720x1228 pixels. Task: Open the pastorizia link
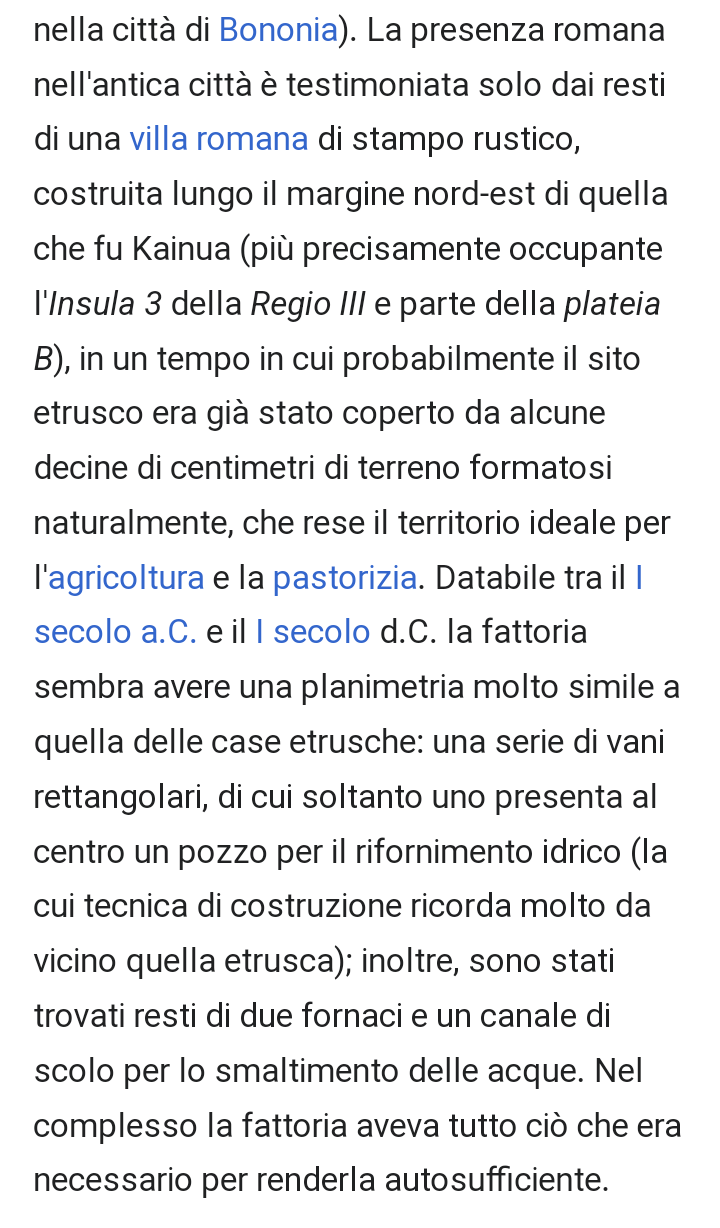point(345,578)
